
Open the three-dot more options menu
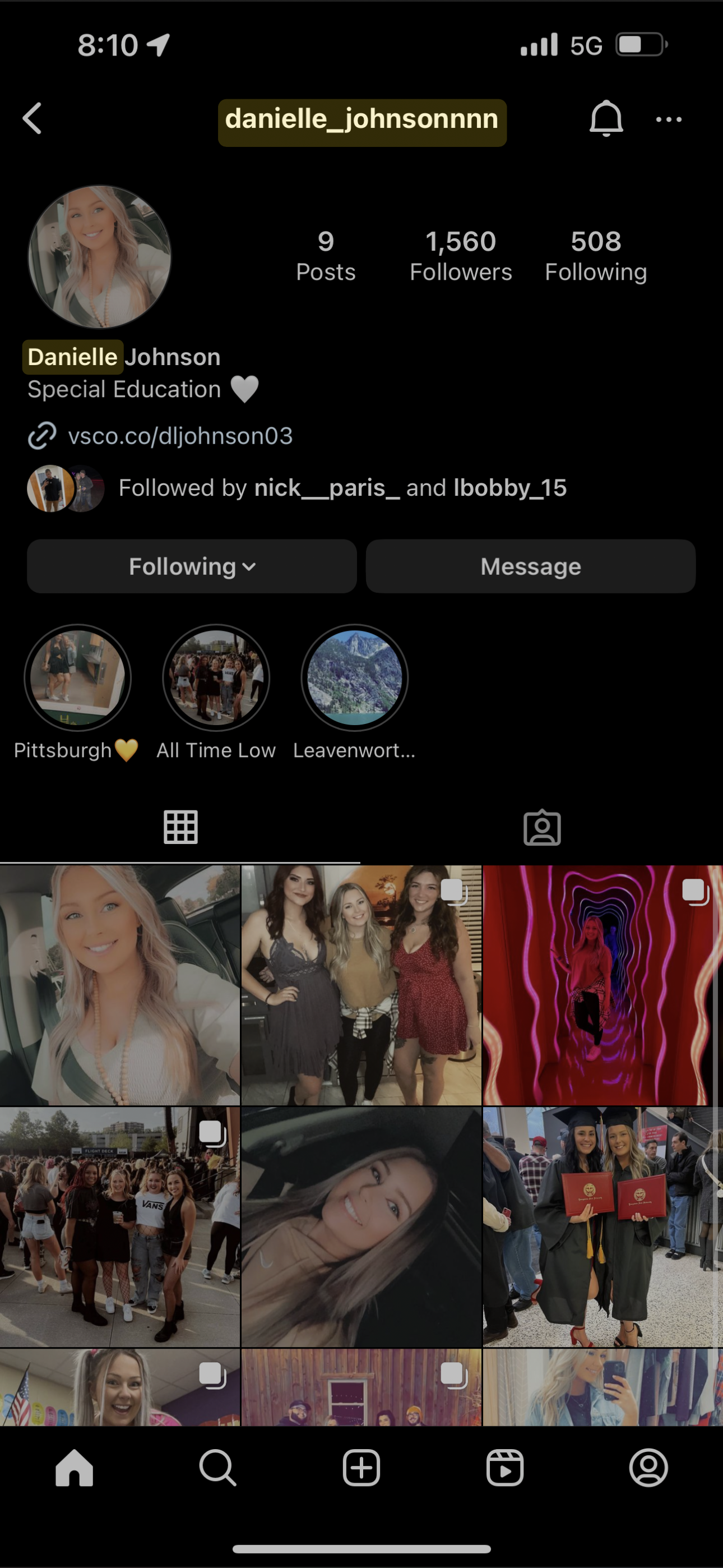pyautogui.click(x=668, y=119)
